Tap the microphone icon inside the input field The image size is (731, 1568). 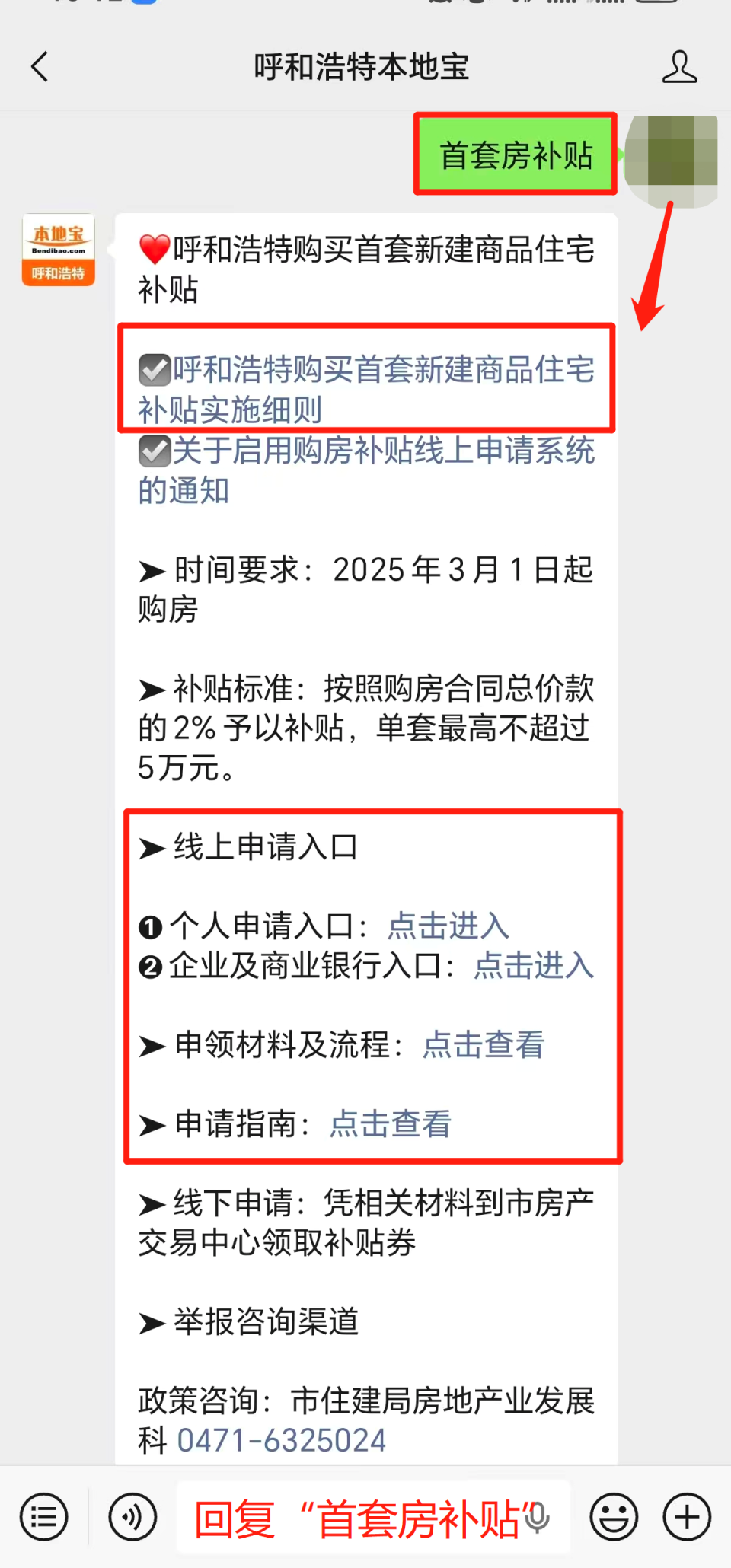pos(538,1517)
